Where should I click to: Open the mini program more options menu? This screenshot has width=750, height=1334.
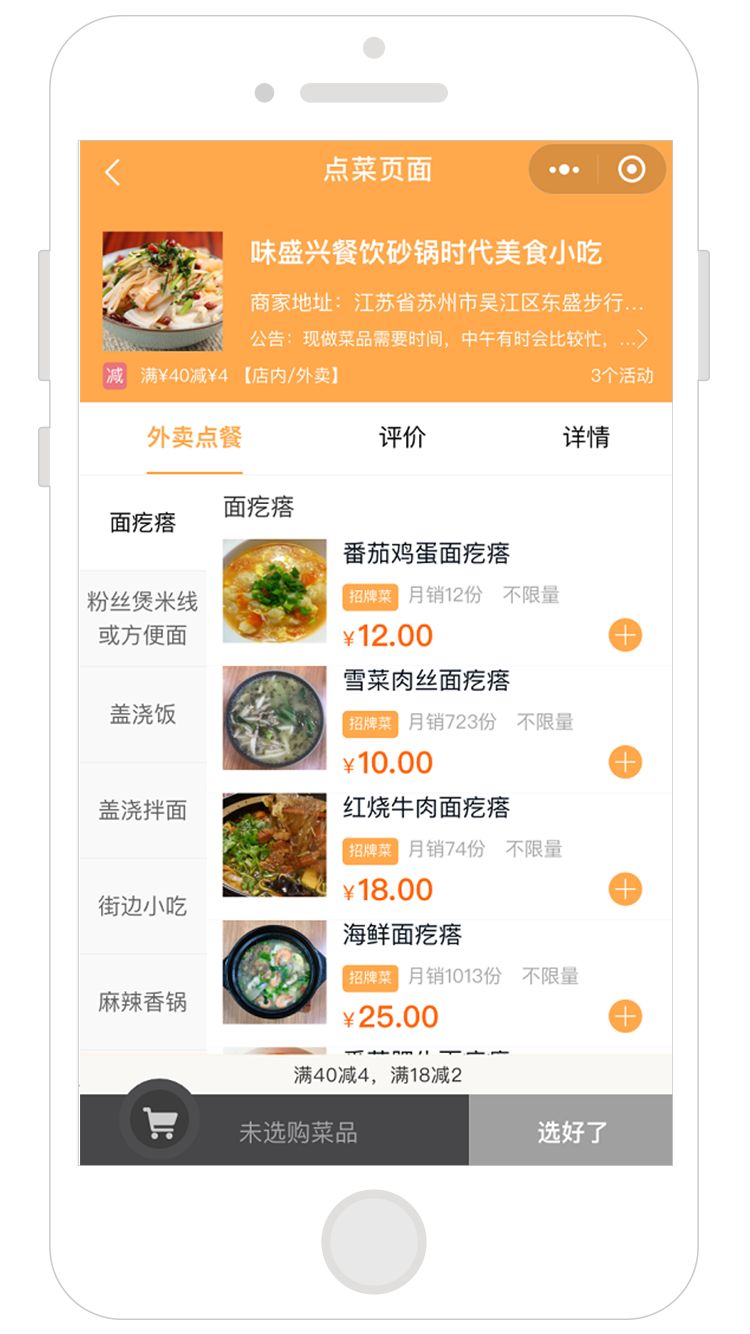point(564,170)
